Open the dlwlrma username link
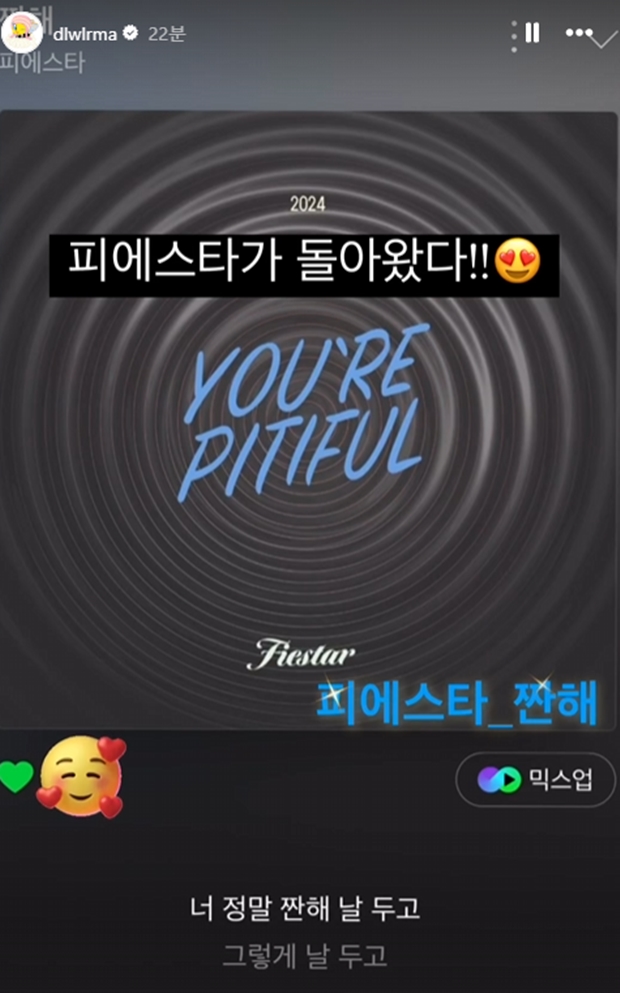 pos(85,34)
